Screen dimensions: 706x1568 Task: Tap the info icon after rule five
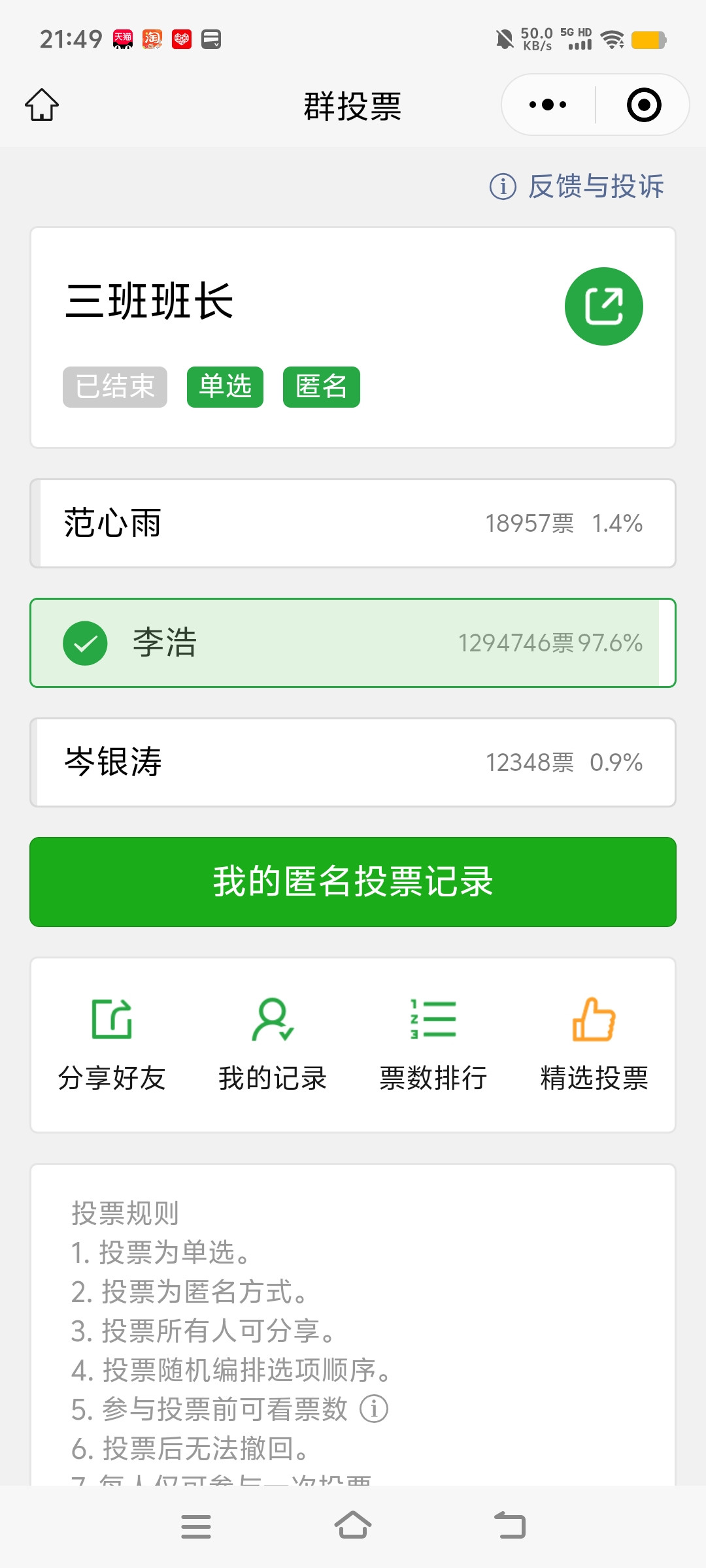pyautogui.click(x=373, y=1409)
